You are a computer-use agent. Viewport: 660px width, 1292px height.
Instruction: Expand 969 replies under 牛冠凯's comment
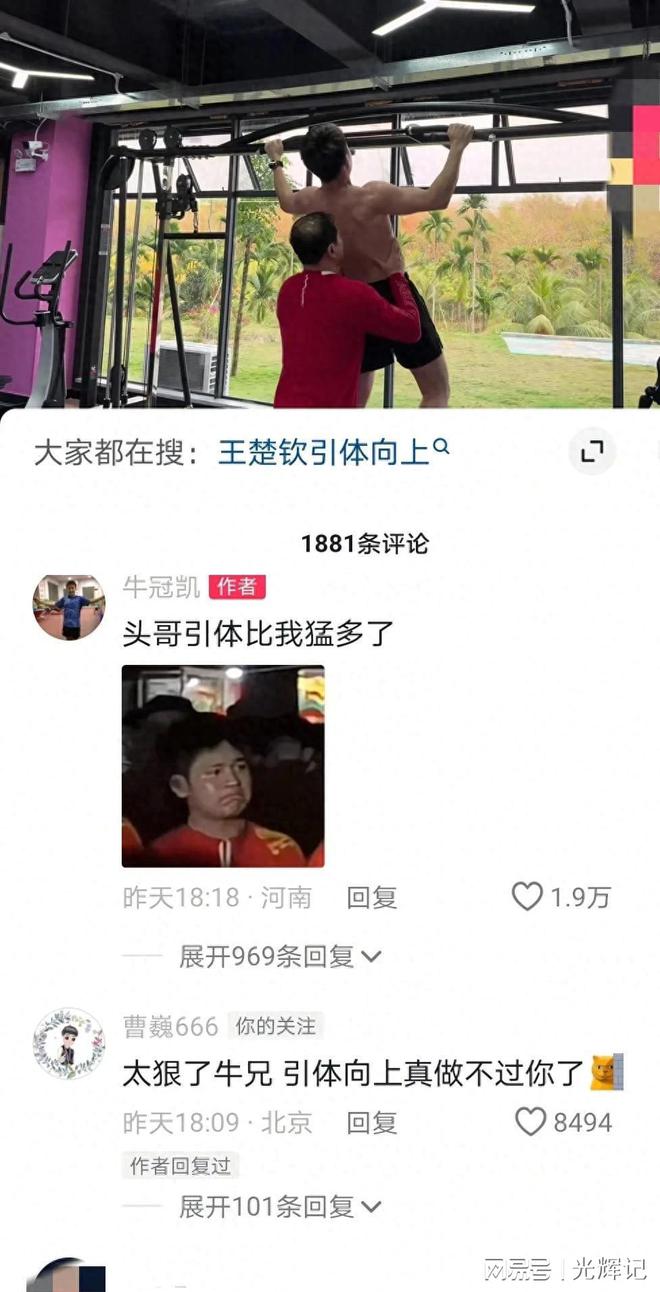click(x=279, y=957)
